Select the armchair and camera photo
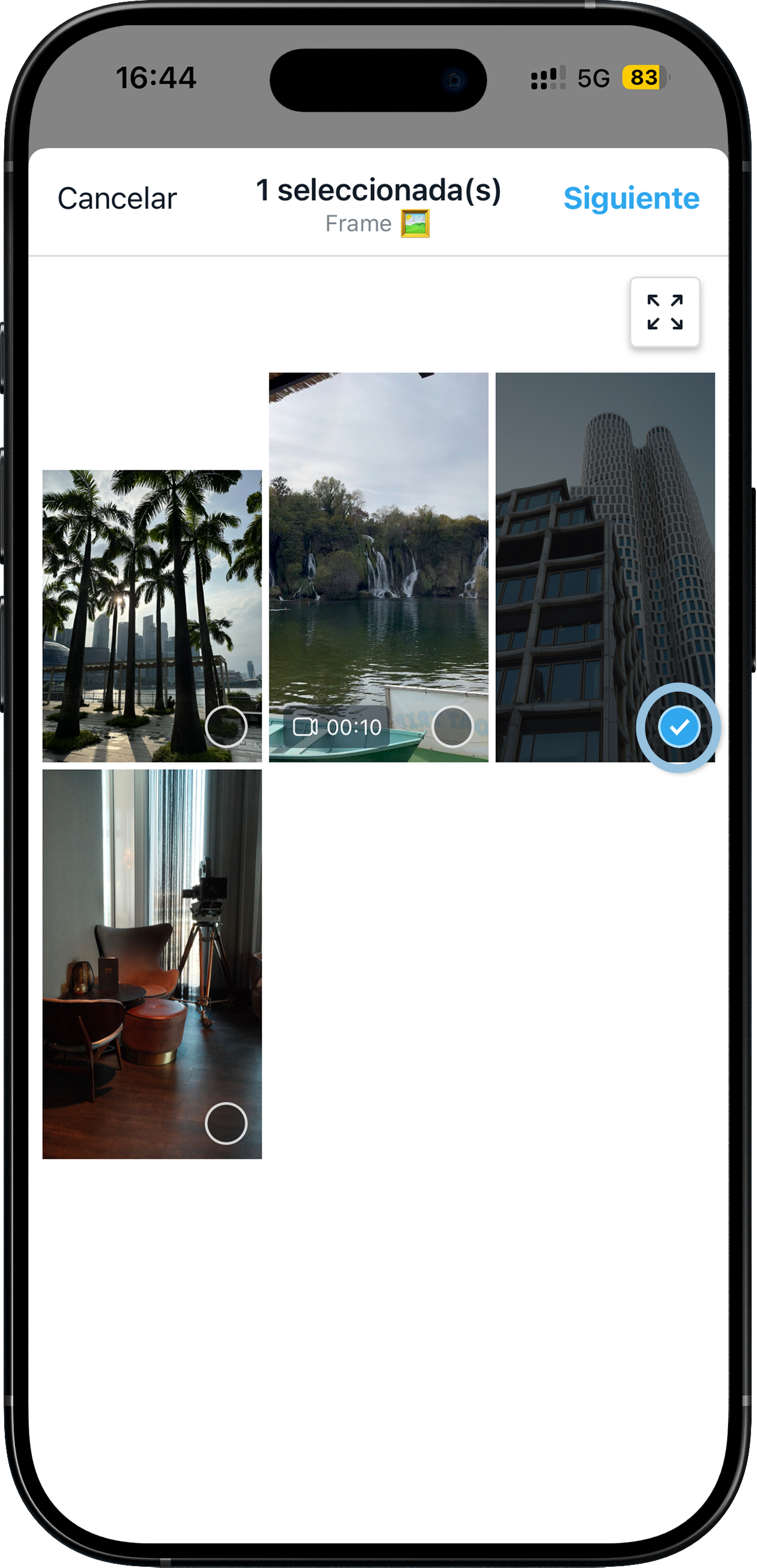The image size is (757, 1568). tap(226, 1123)
